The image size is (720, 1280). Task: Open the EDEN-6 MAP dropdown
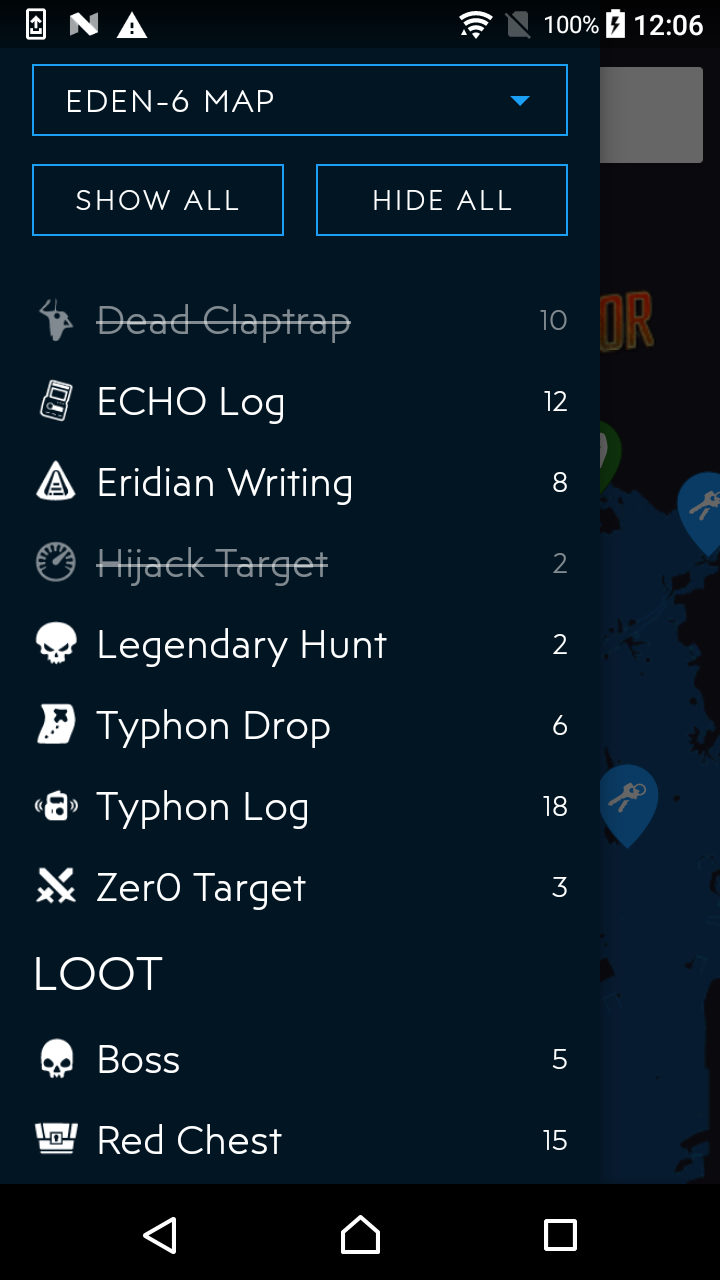click(300, 100)
